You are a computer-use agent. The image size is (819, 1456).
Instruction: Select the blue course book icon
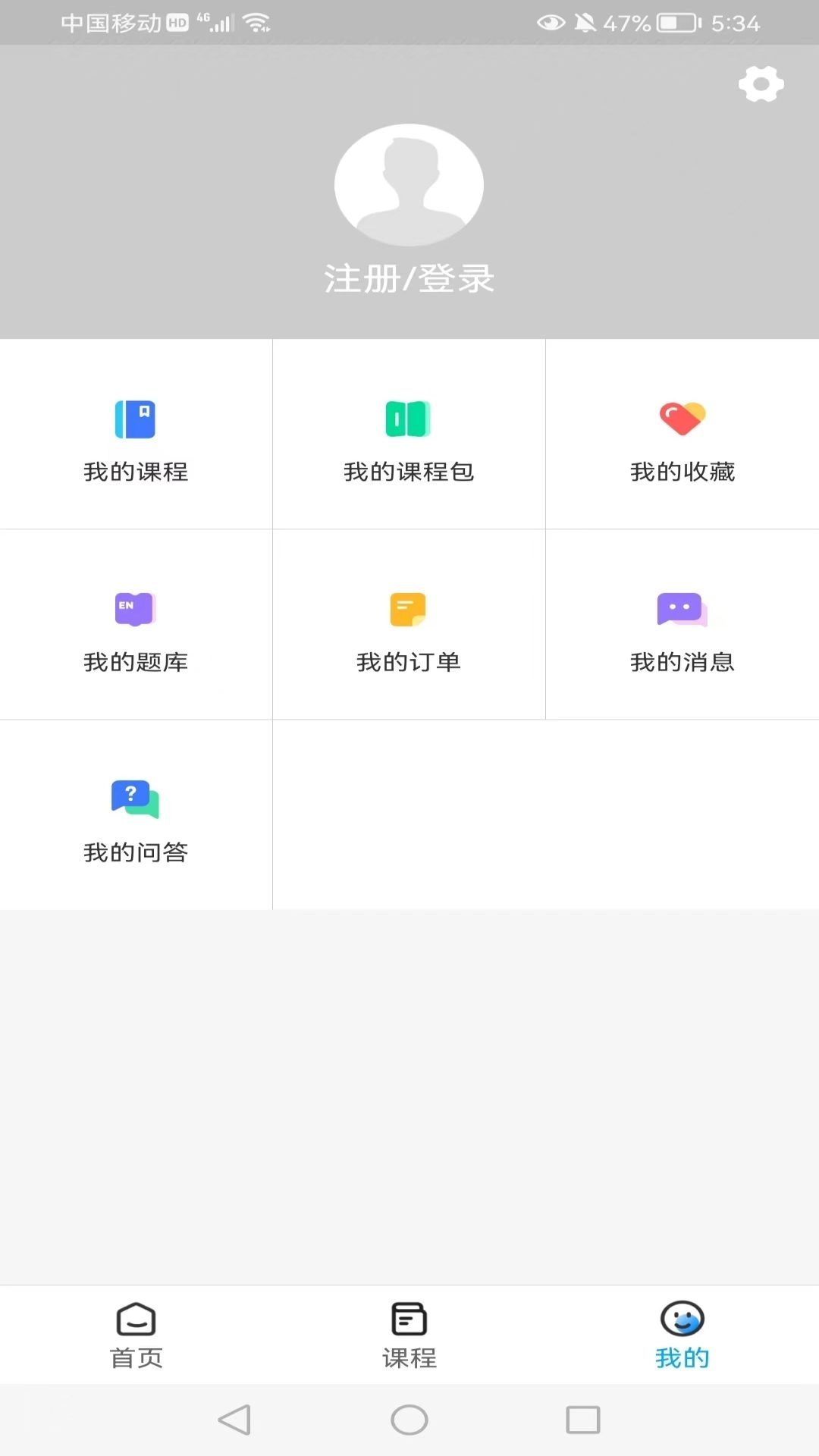tap(135, 418)
